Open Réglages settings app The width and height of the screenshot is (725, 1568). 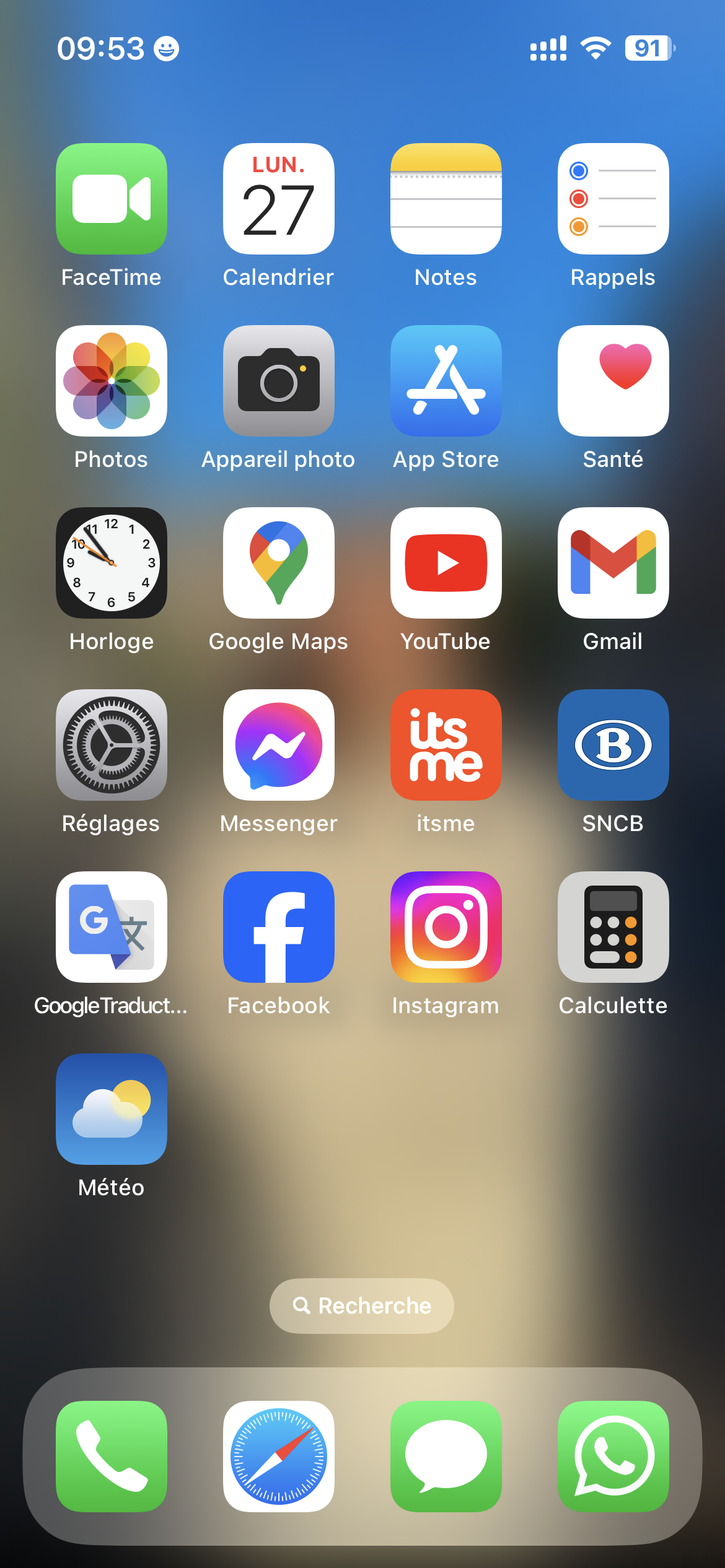112,745
